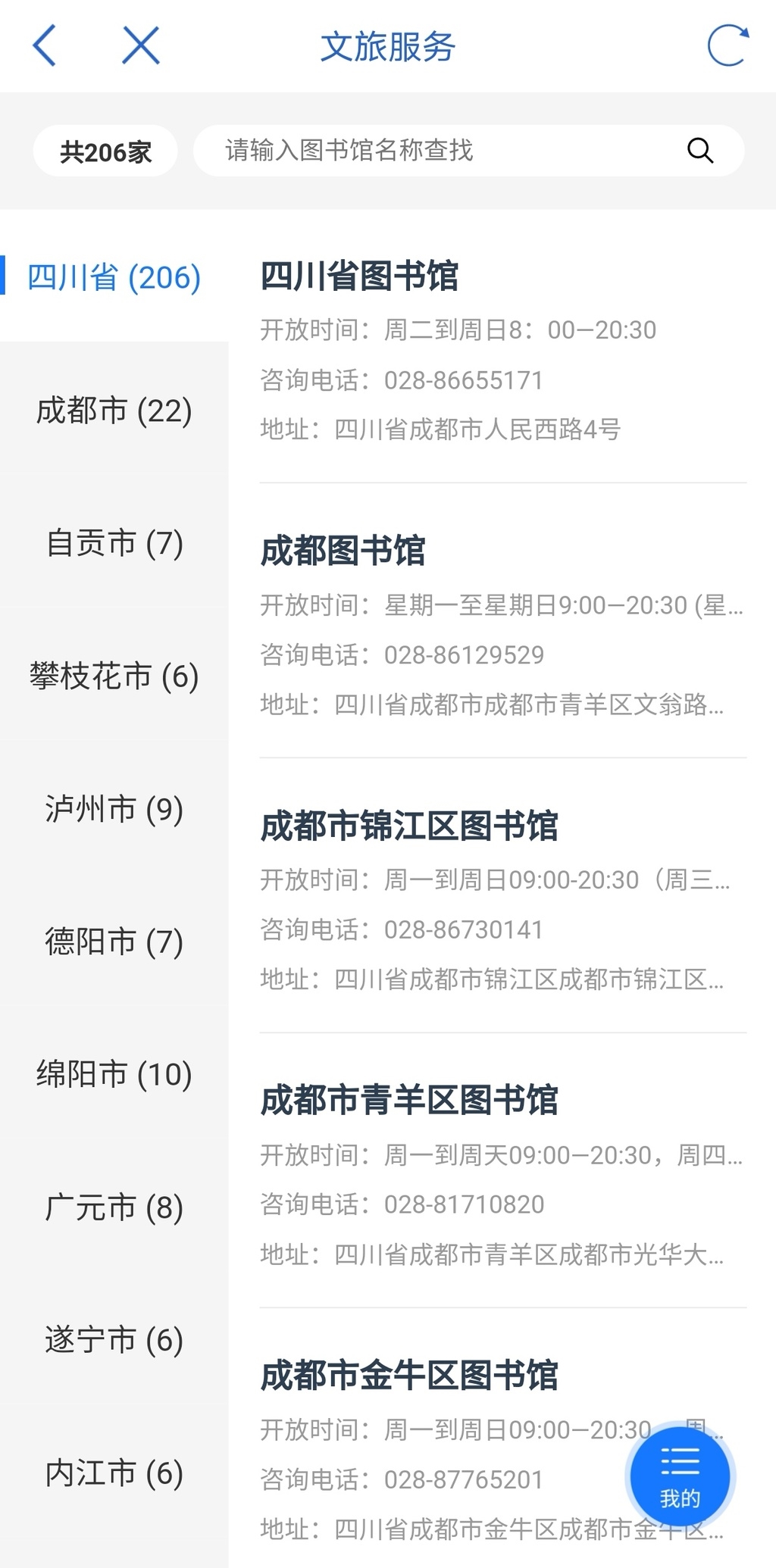Close the 文旅服务 page
The image size is (776, 1568).
[x=141, y=45]
